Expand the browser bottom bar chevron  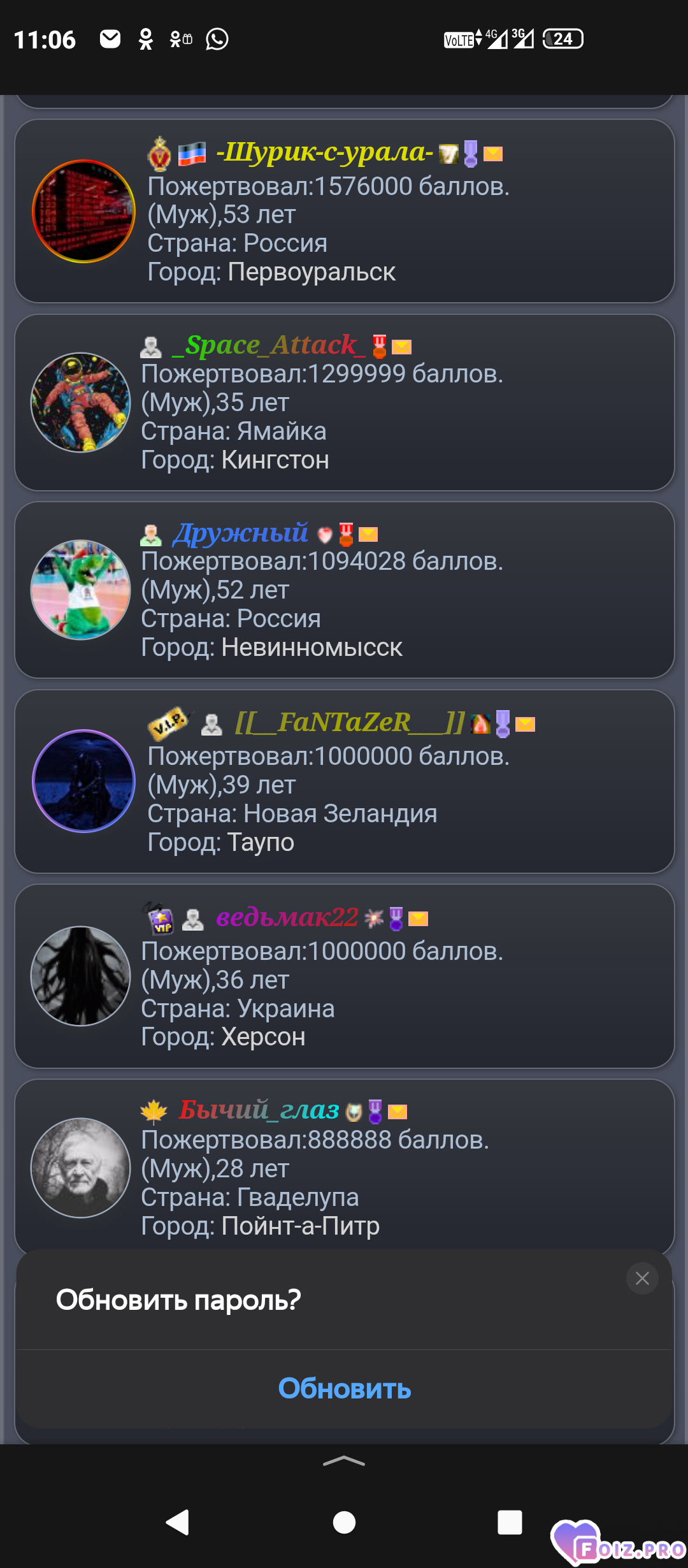344,1461
